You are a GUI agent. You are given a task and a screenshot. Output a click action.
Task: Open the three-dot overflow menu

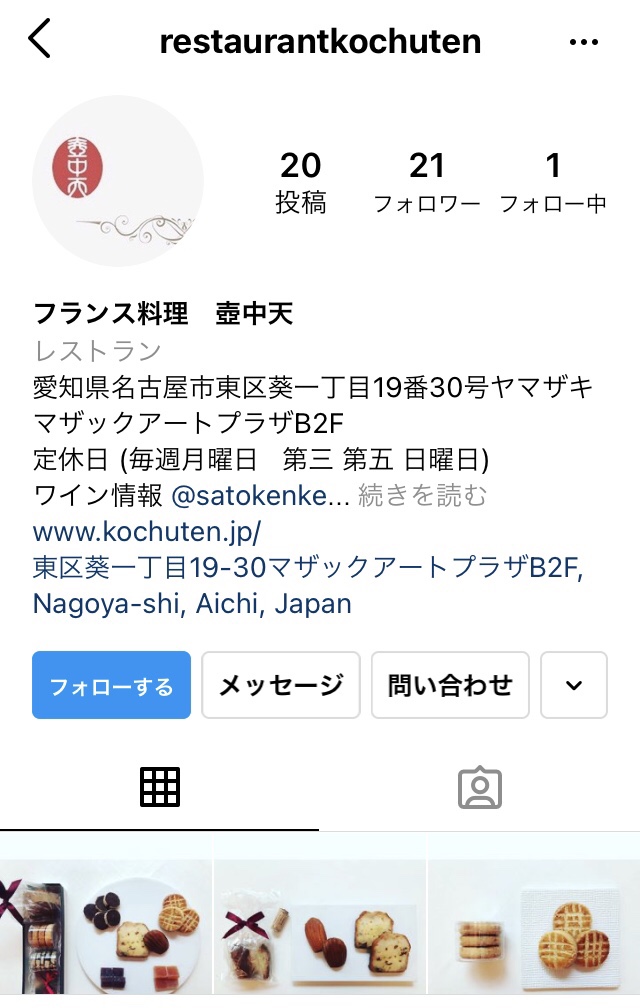click(x=583, y=42)
